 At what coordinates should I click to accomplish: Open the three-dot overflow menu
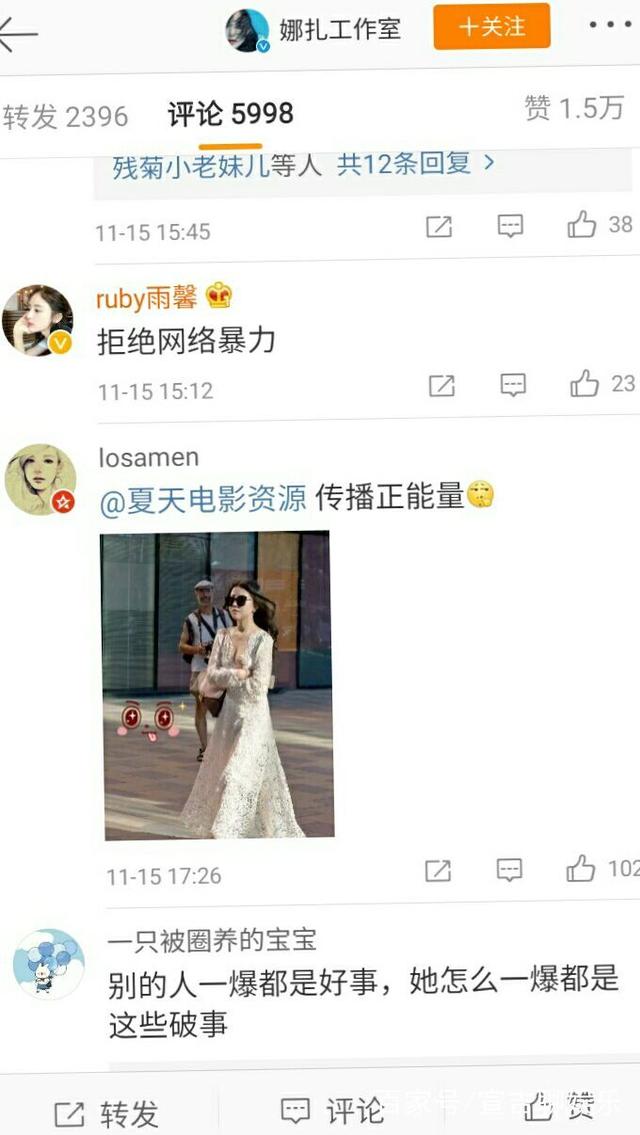point(609,26)
